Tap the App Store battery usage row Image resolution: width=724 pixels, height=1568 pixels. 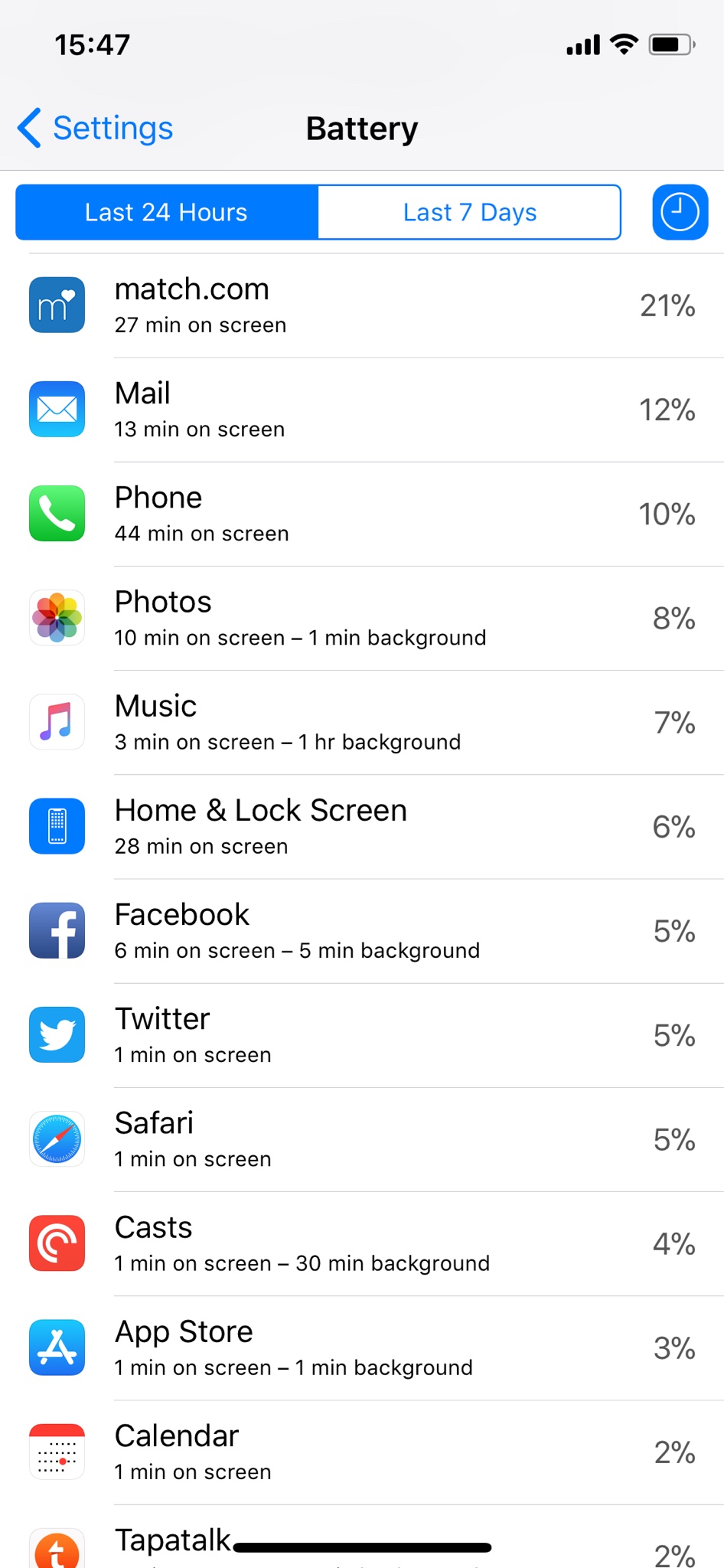click(362, 1347)
